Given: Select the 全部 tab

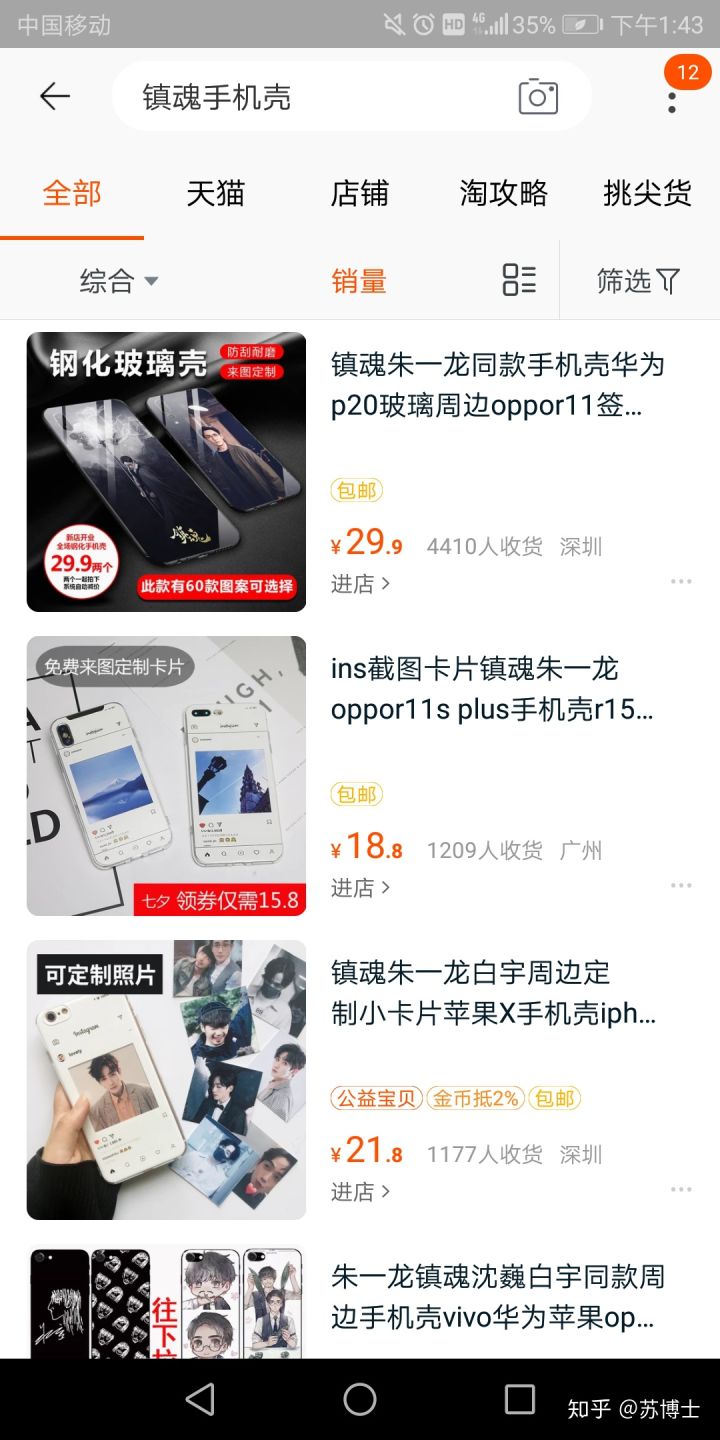Looking at the screenshot, I should pyautogui.click(x=72, y=193).
